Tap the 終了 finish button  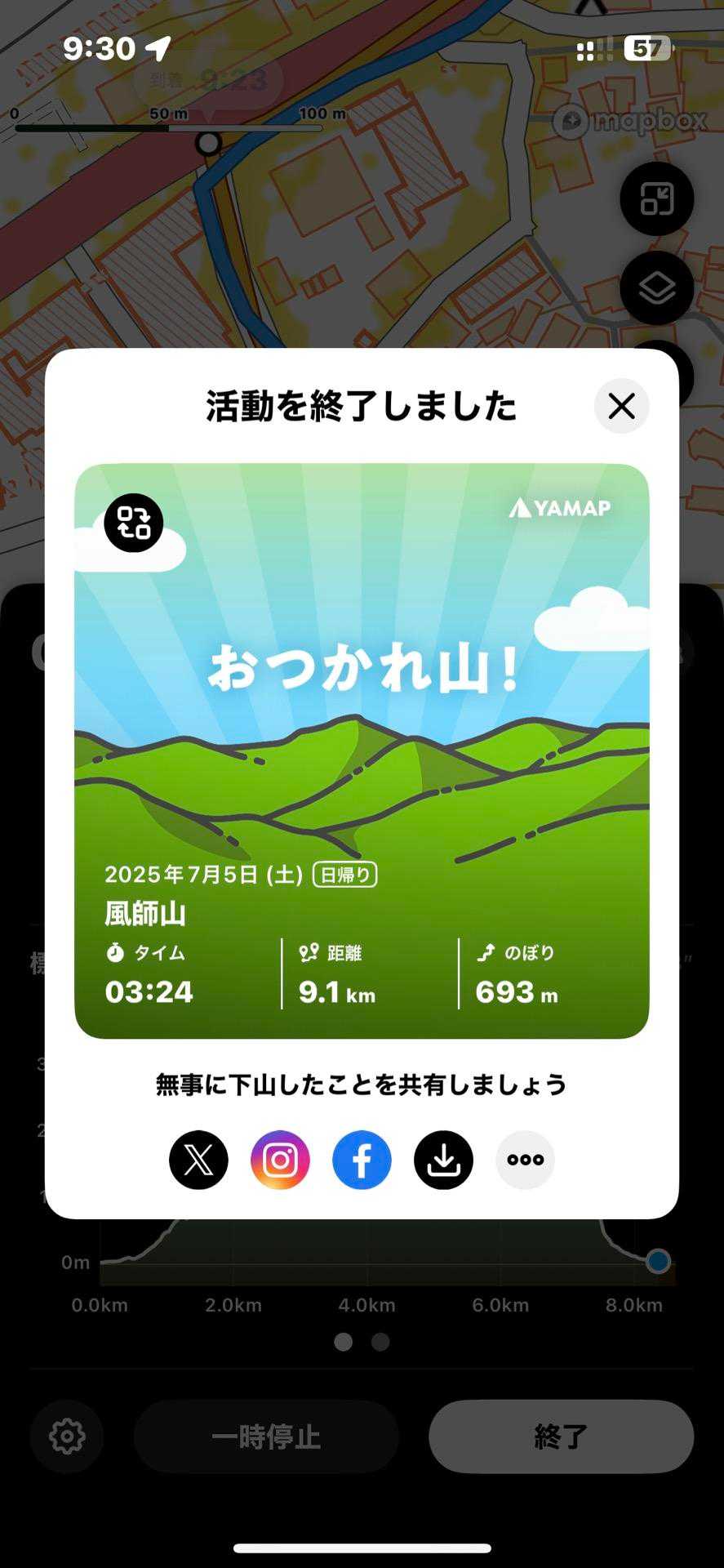pos(561,1437)
